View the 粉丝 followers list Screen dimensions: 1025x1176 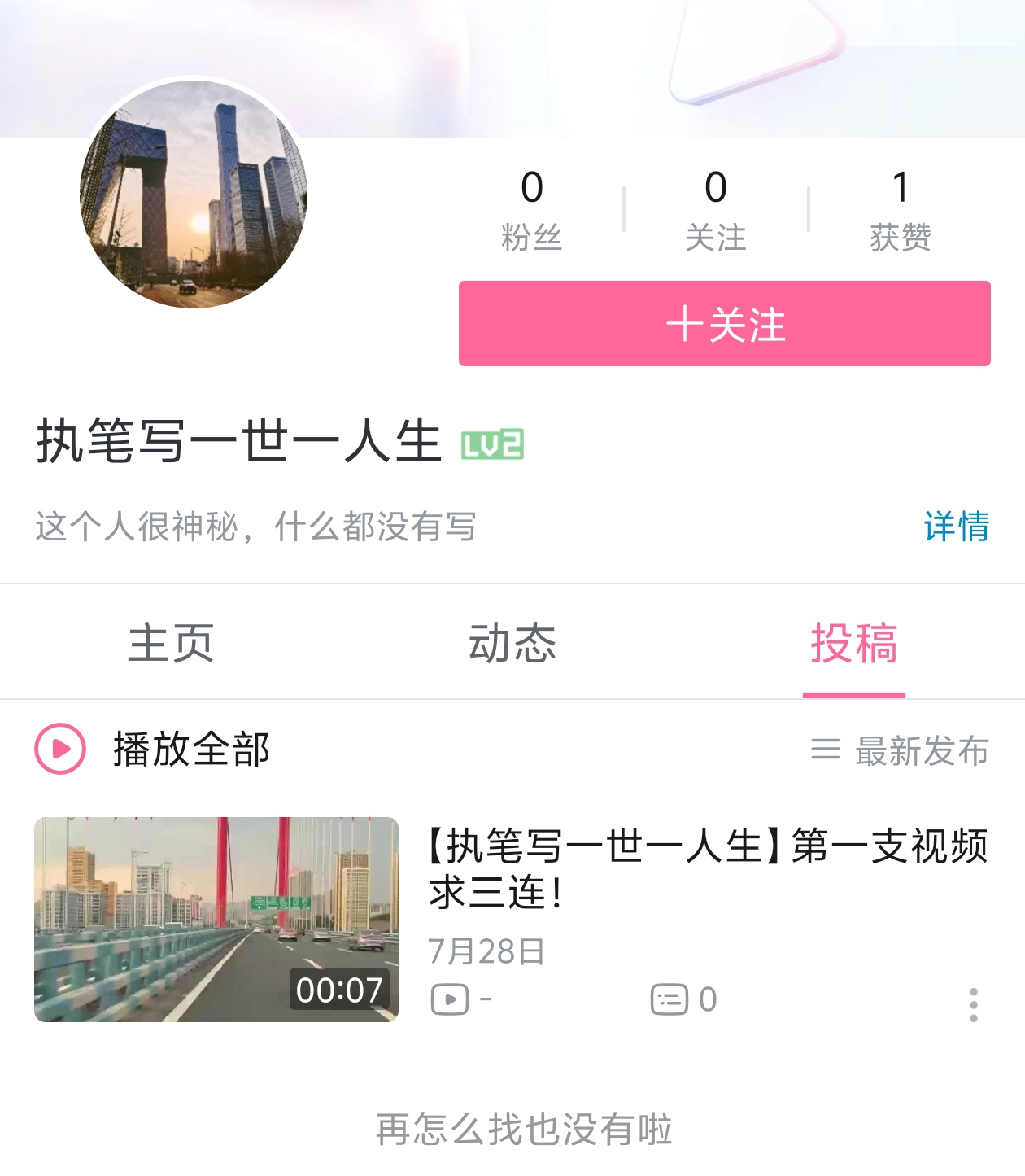click(x=532, y=210)
